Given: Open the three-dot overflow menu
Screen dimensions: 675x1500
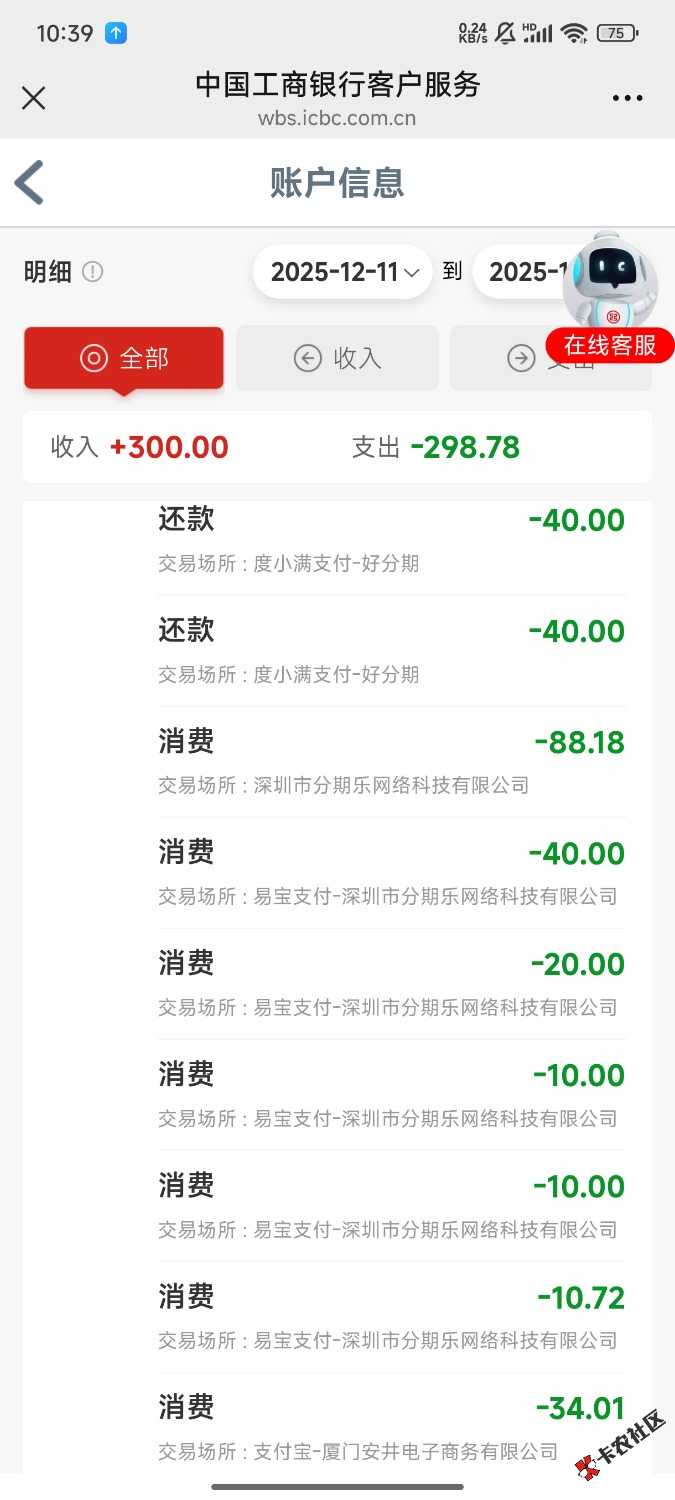Looking at the screenshot, I should pos(627,98).
